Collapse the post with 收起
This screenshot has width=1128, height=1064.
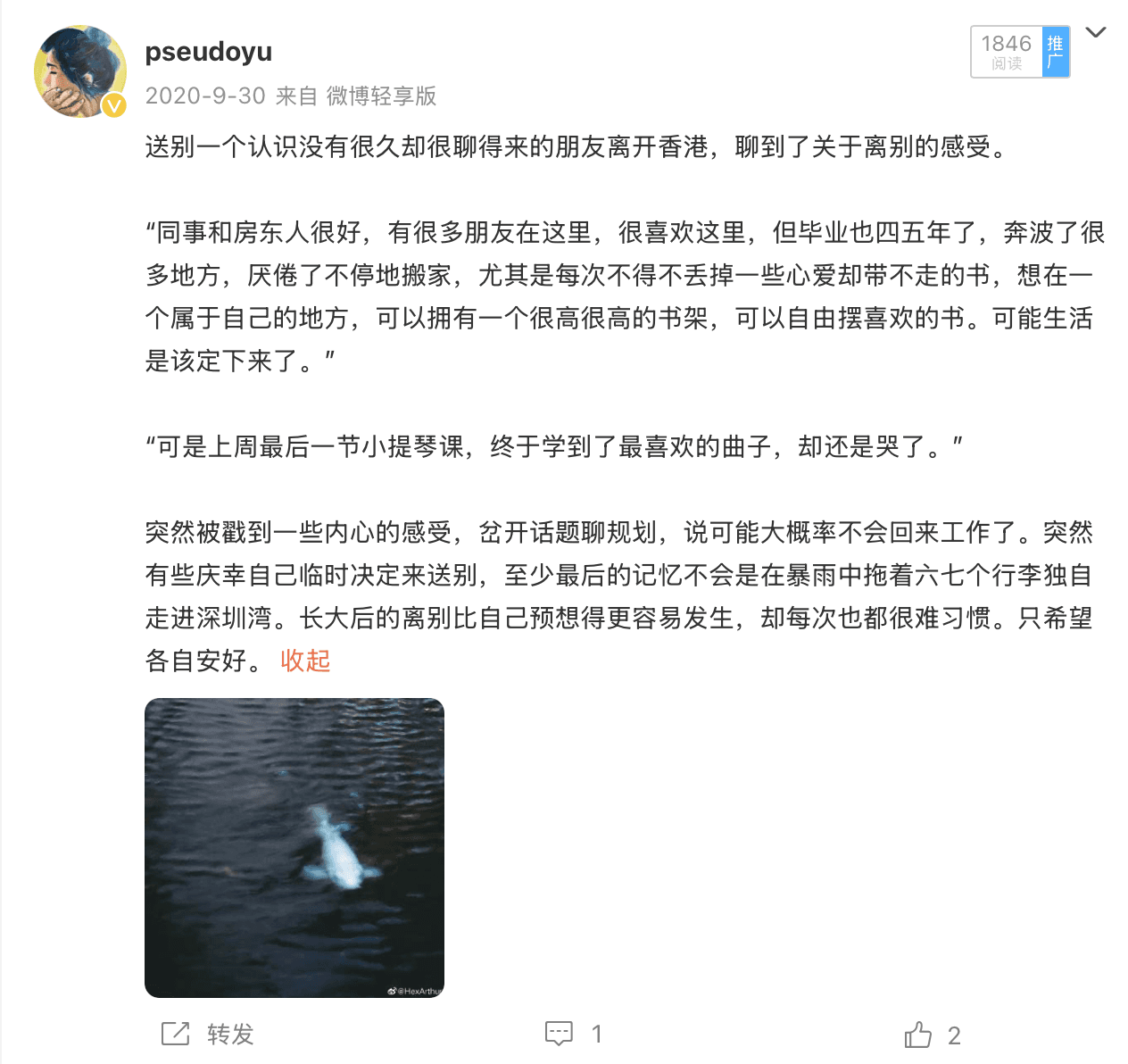point(305,661)
